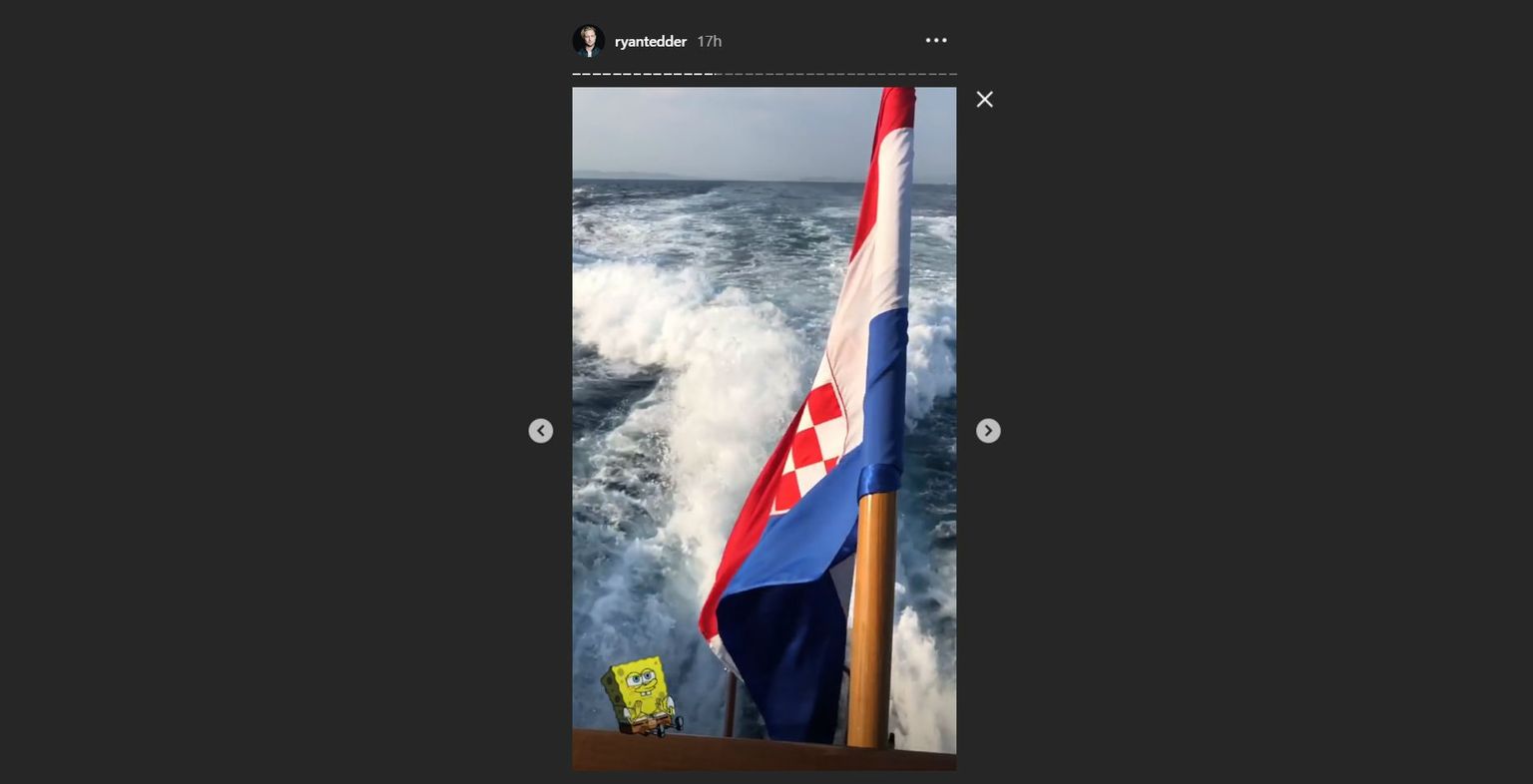Go back to the previous story
This screenshot has width=1533, height=784.
pos(541,431)
